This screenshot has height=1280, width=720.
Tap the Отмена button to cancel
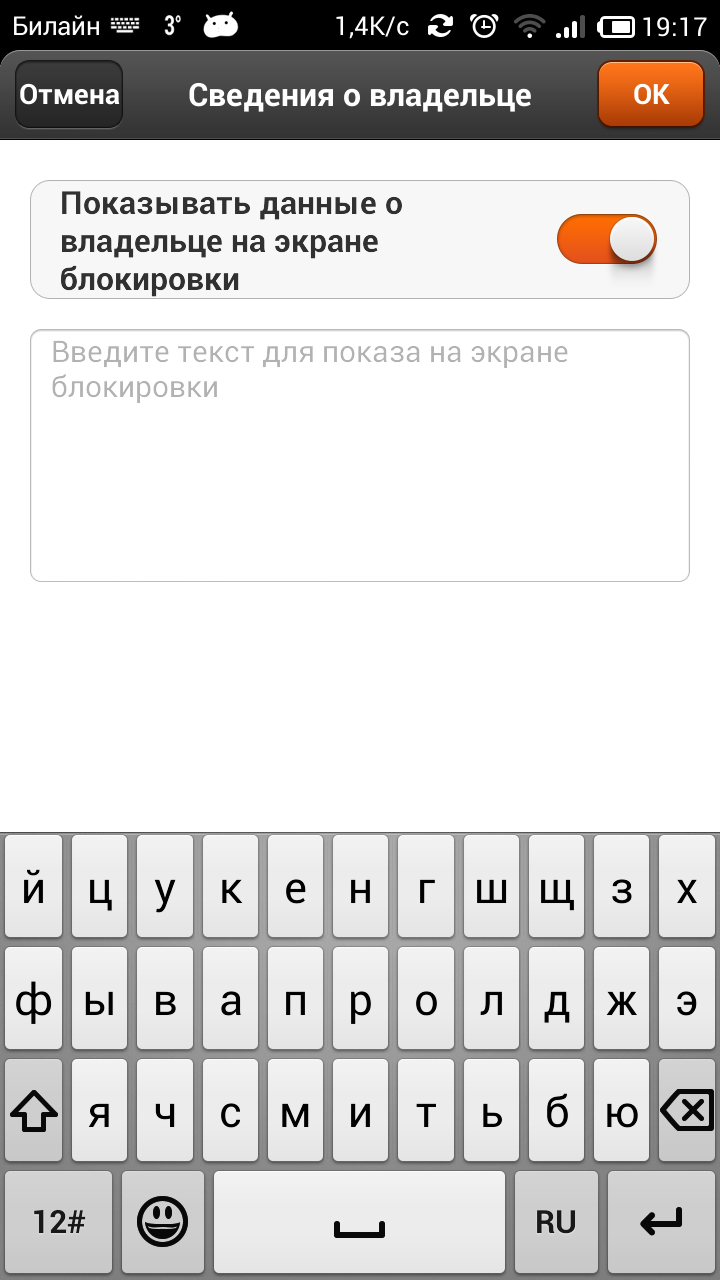pyautogui.click(x=69, y=95)
